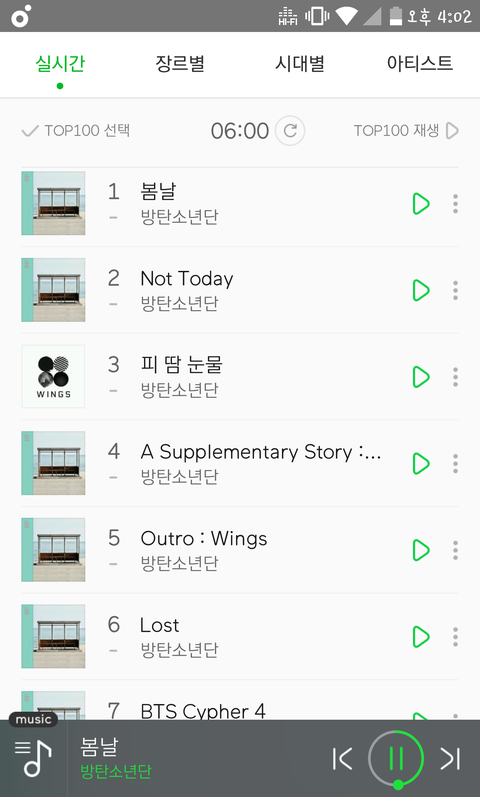This screenshot has height=797, width=480.
Task: Play the song 봄날 in the chart
Action: [x=421, y=204]
